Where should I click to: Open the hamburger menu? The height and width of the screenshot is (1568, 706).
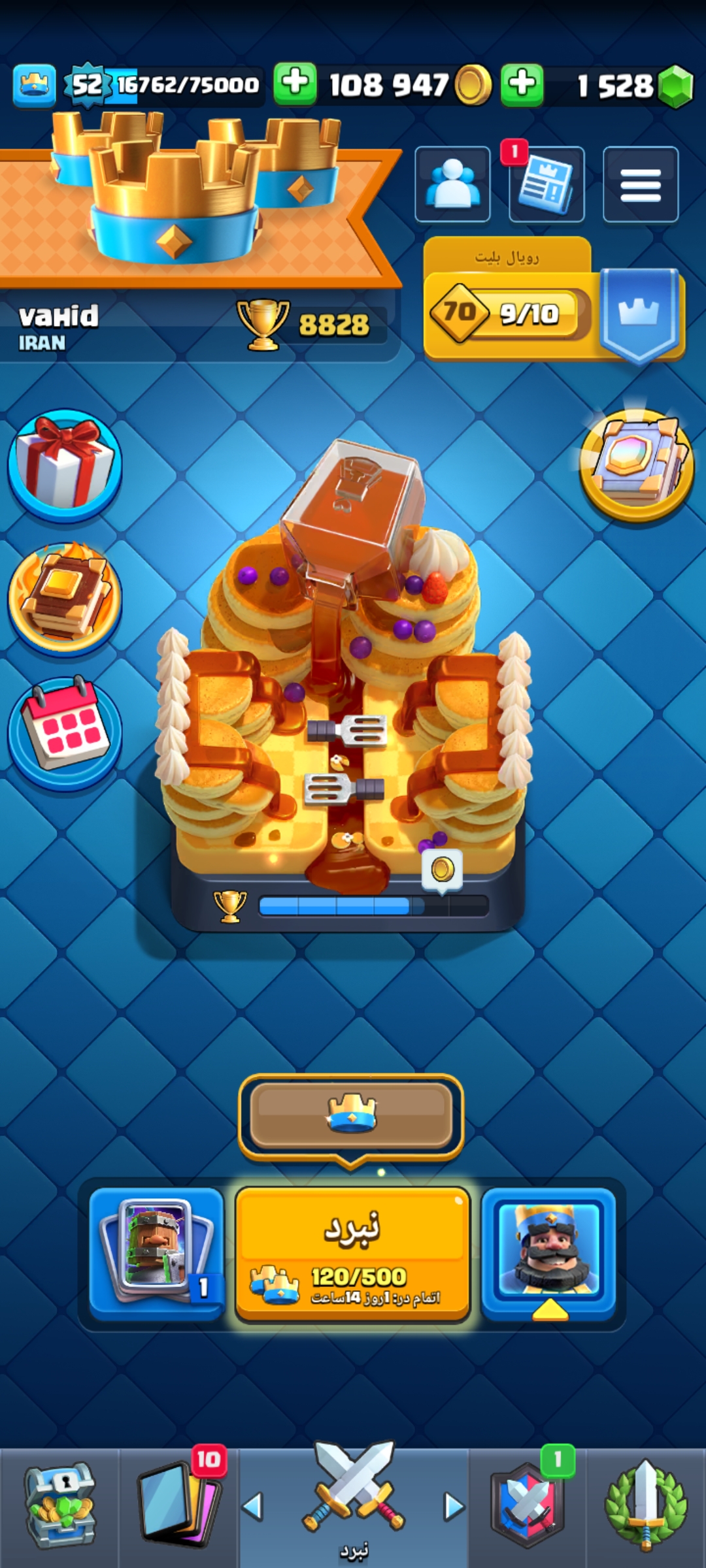[x=641, y=184]
